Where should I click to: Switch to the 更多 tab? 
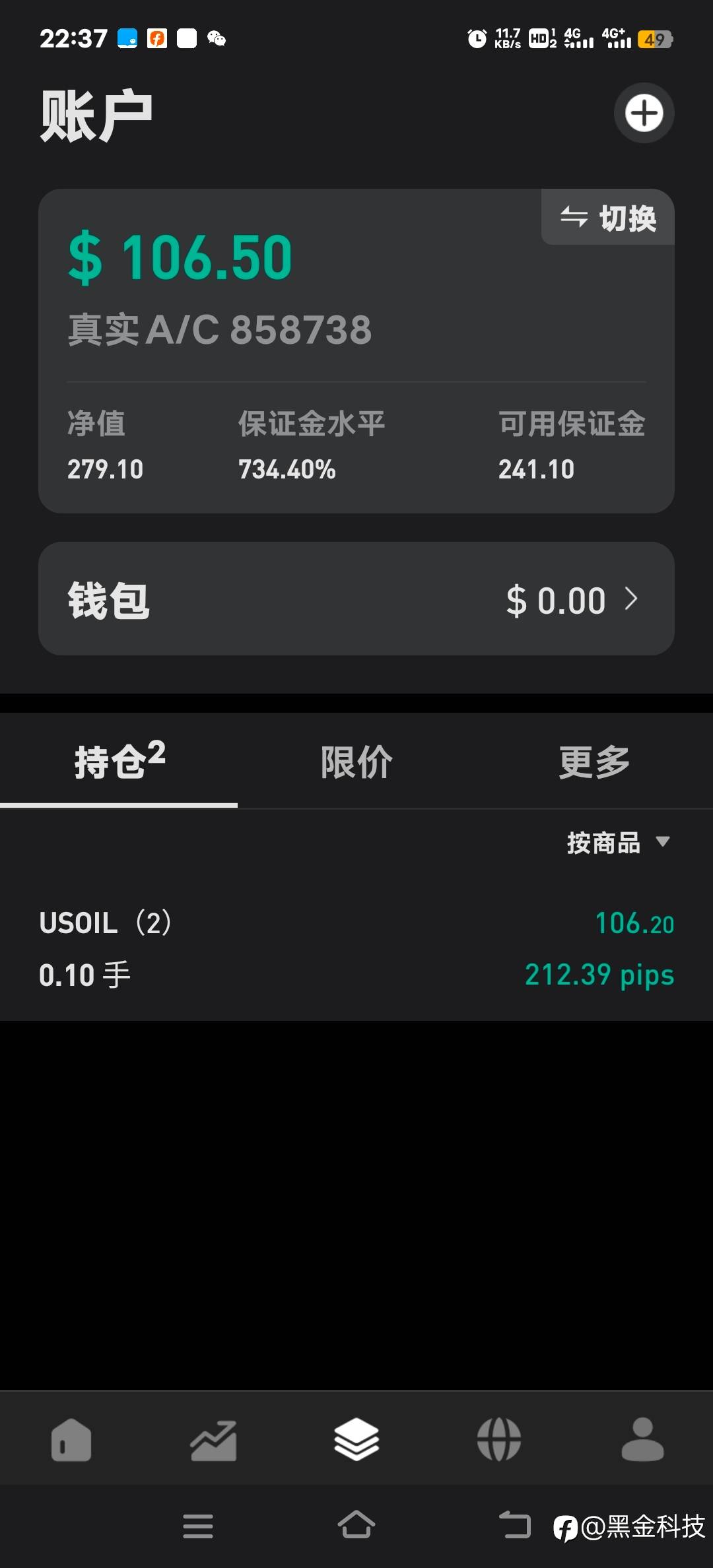[x=594, y=762]
